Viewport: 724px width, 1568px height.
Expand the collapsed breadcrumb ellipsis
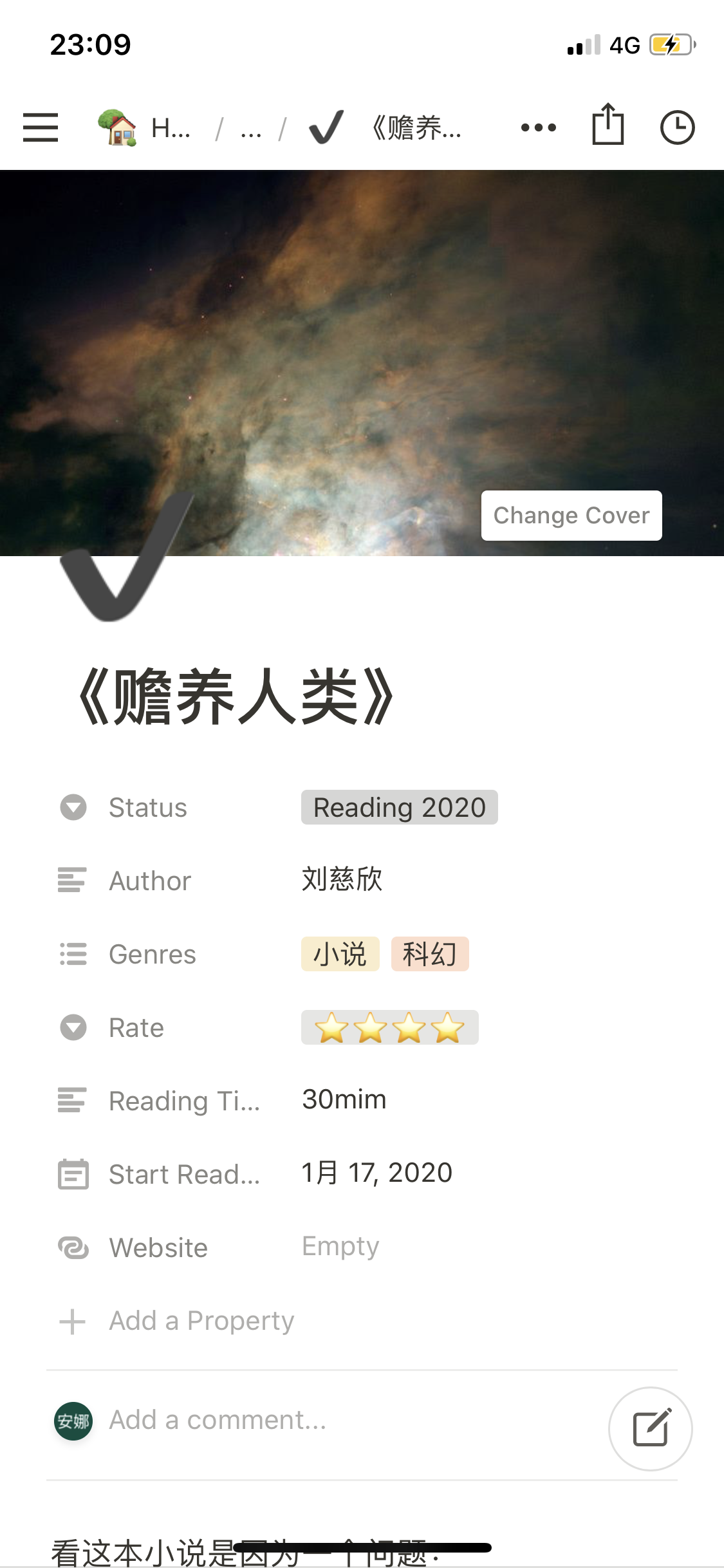(251, 128)
